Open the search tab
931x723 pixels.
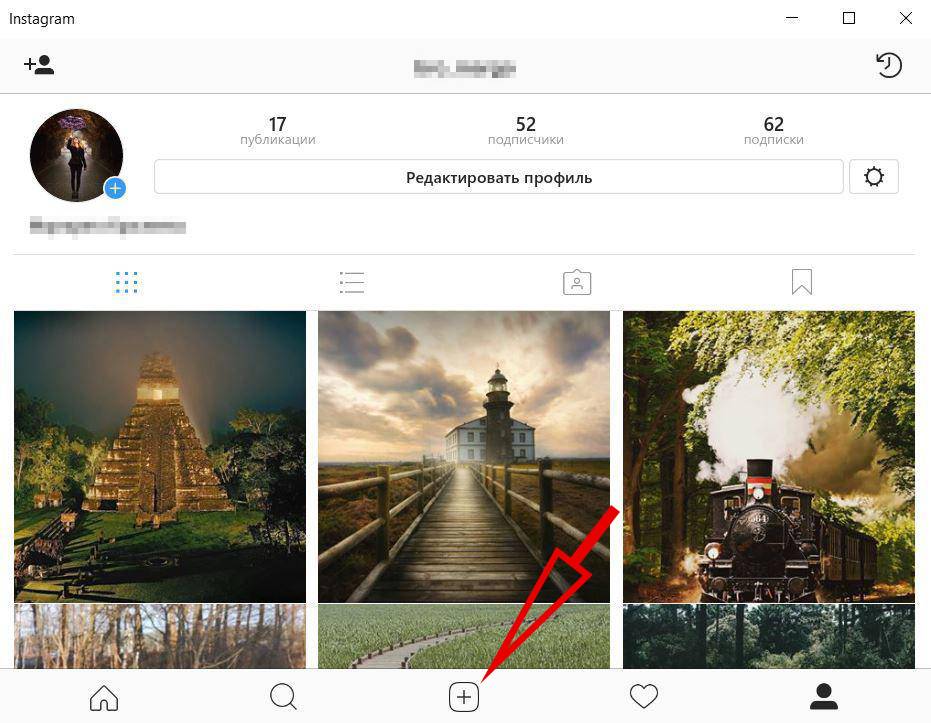pos(284,697)
